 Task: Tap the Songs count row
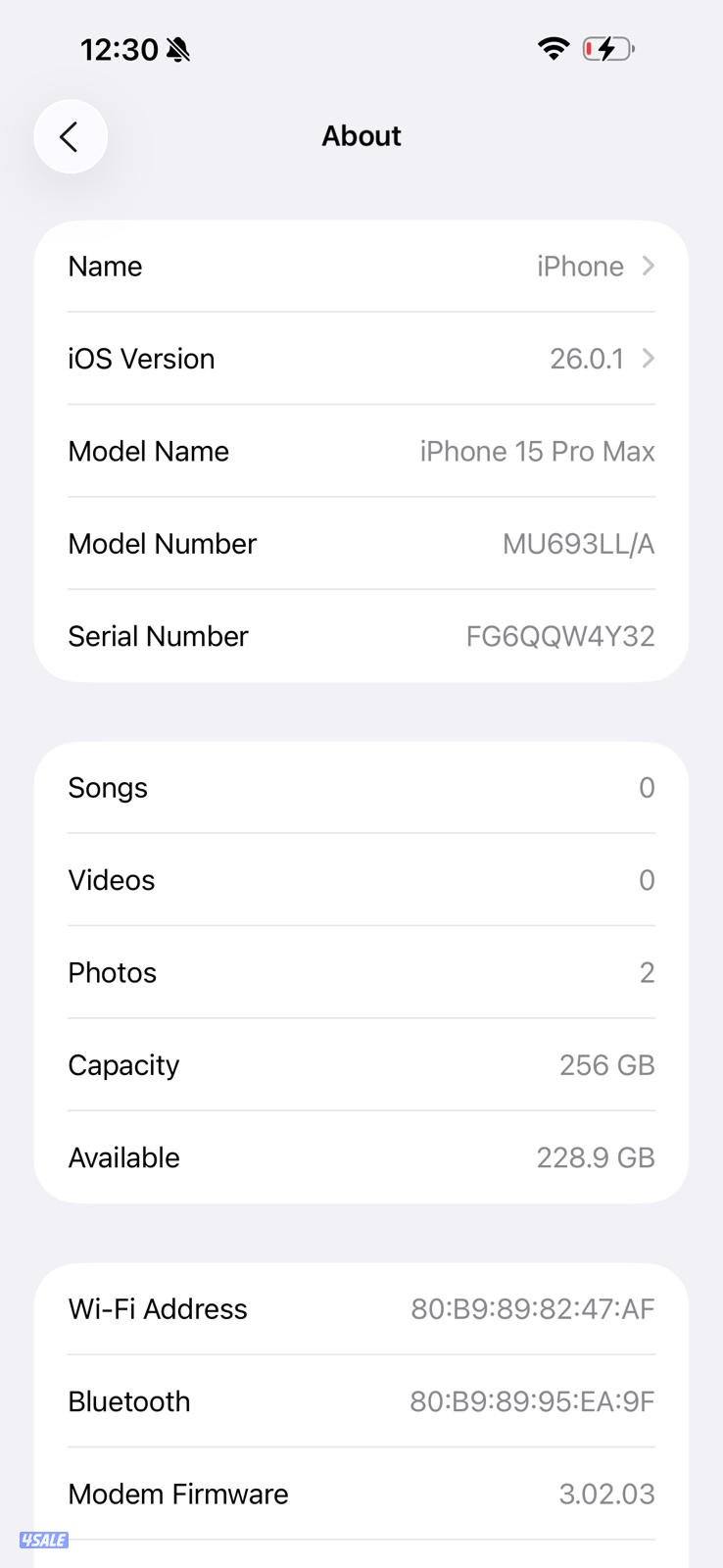[x=361, y=787]
